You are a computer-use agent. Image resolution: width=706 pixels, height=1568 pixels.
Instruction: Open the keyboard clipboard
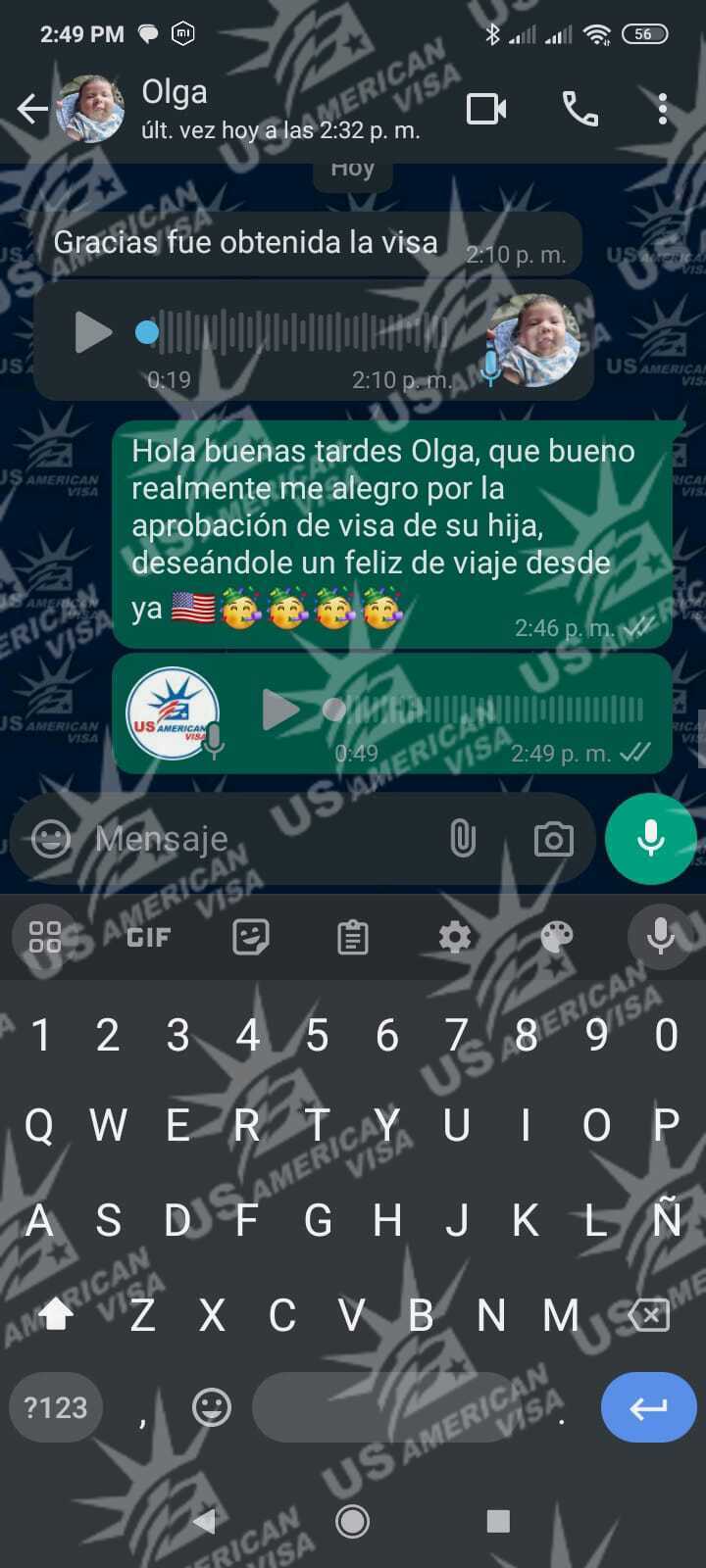tap(353, 938)
